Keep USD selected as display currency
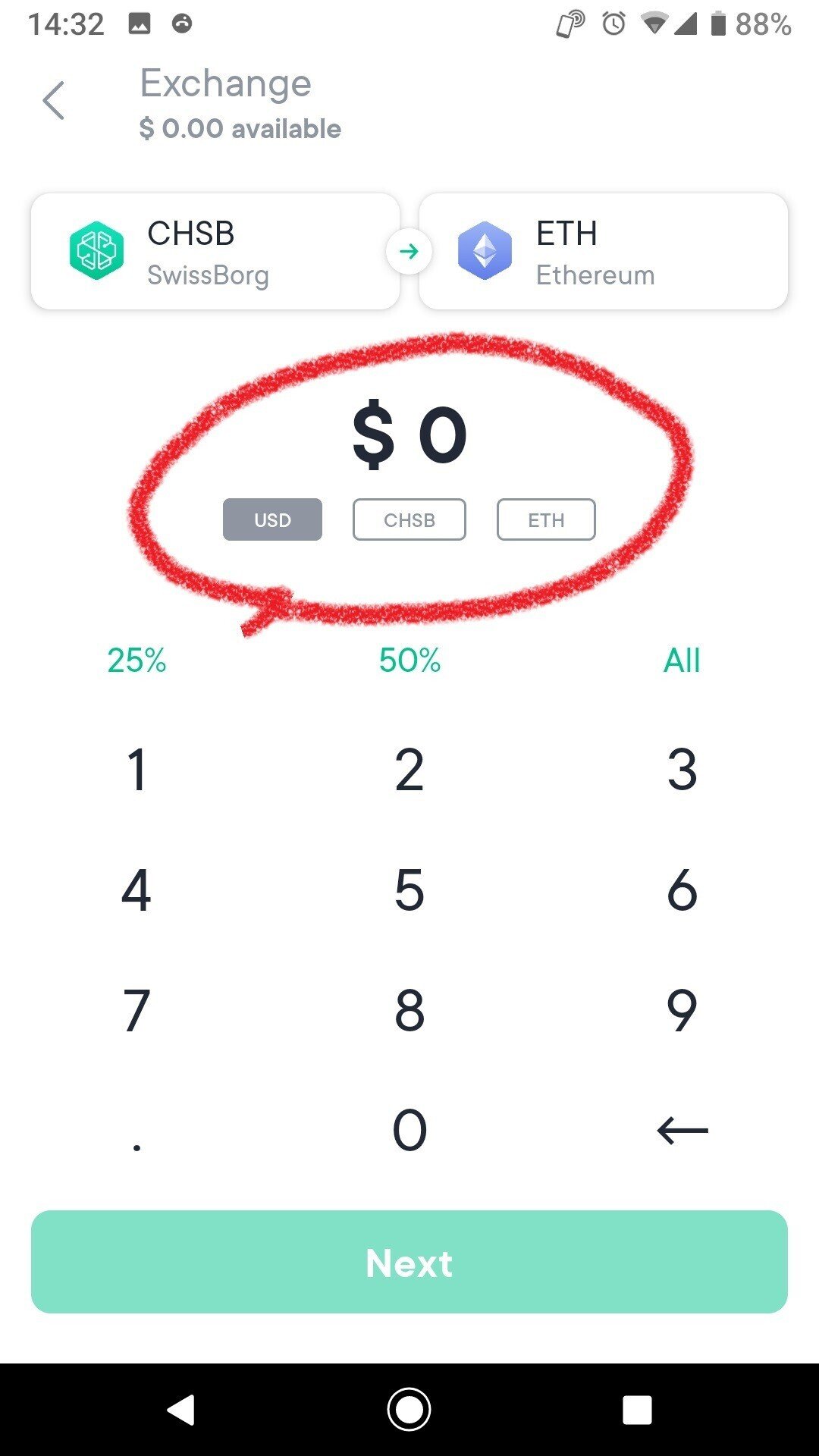819x1456 pixels. coord(271,519)
